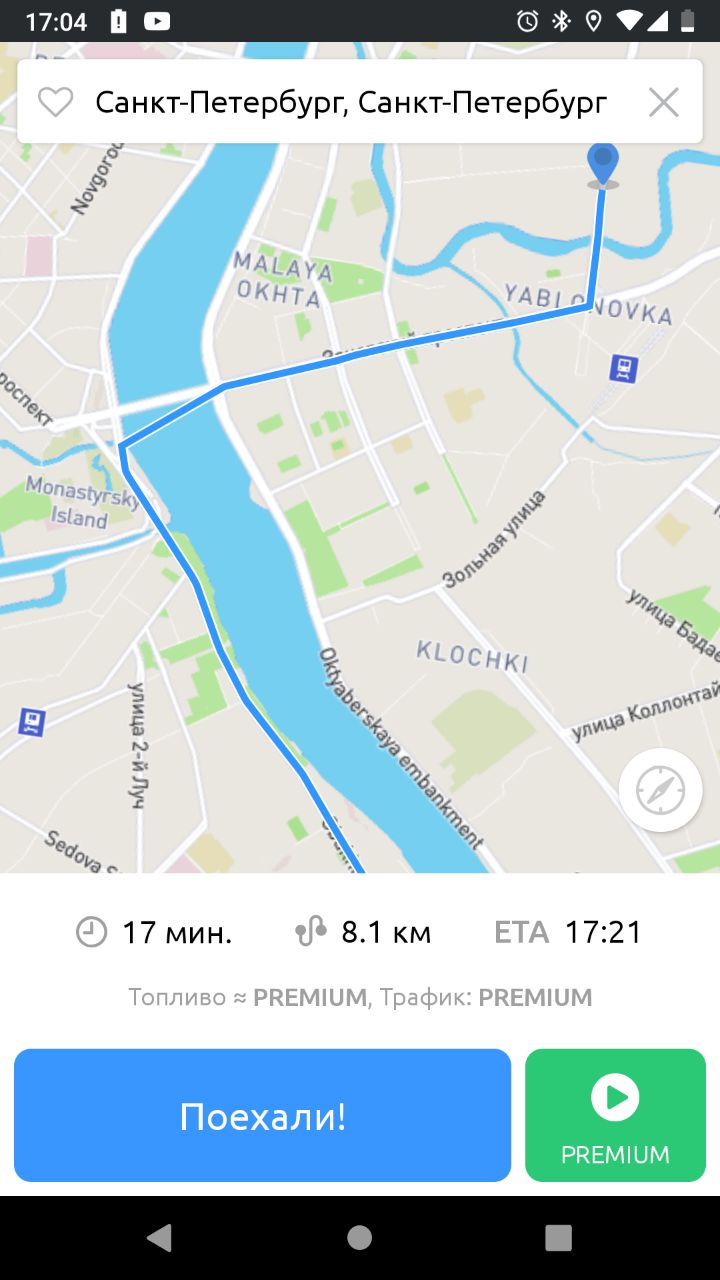Add destination to favorites with heart icon

tap(56, 102)
